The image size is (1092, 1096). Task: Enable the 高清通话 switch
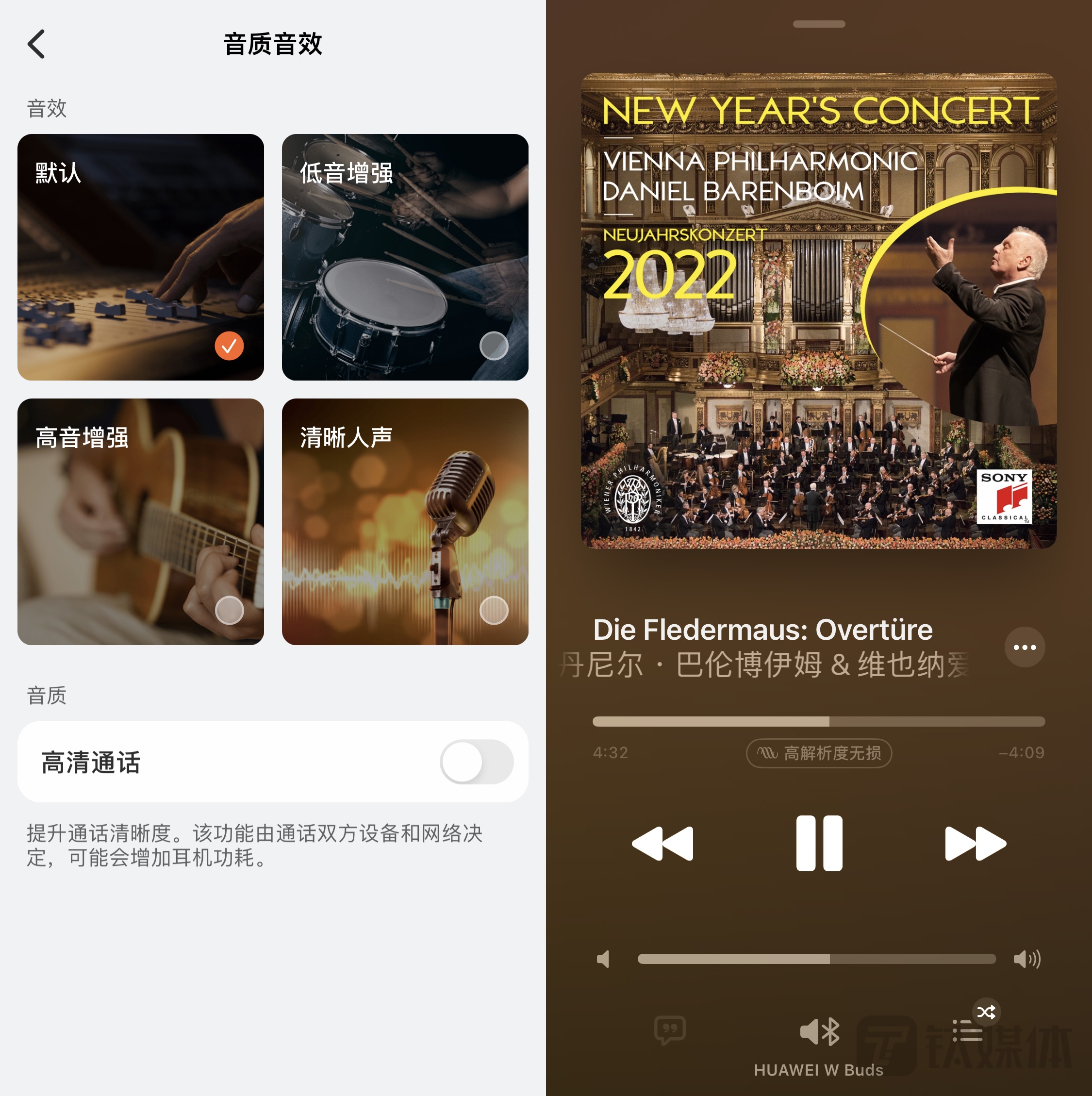(476, 762)
